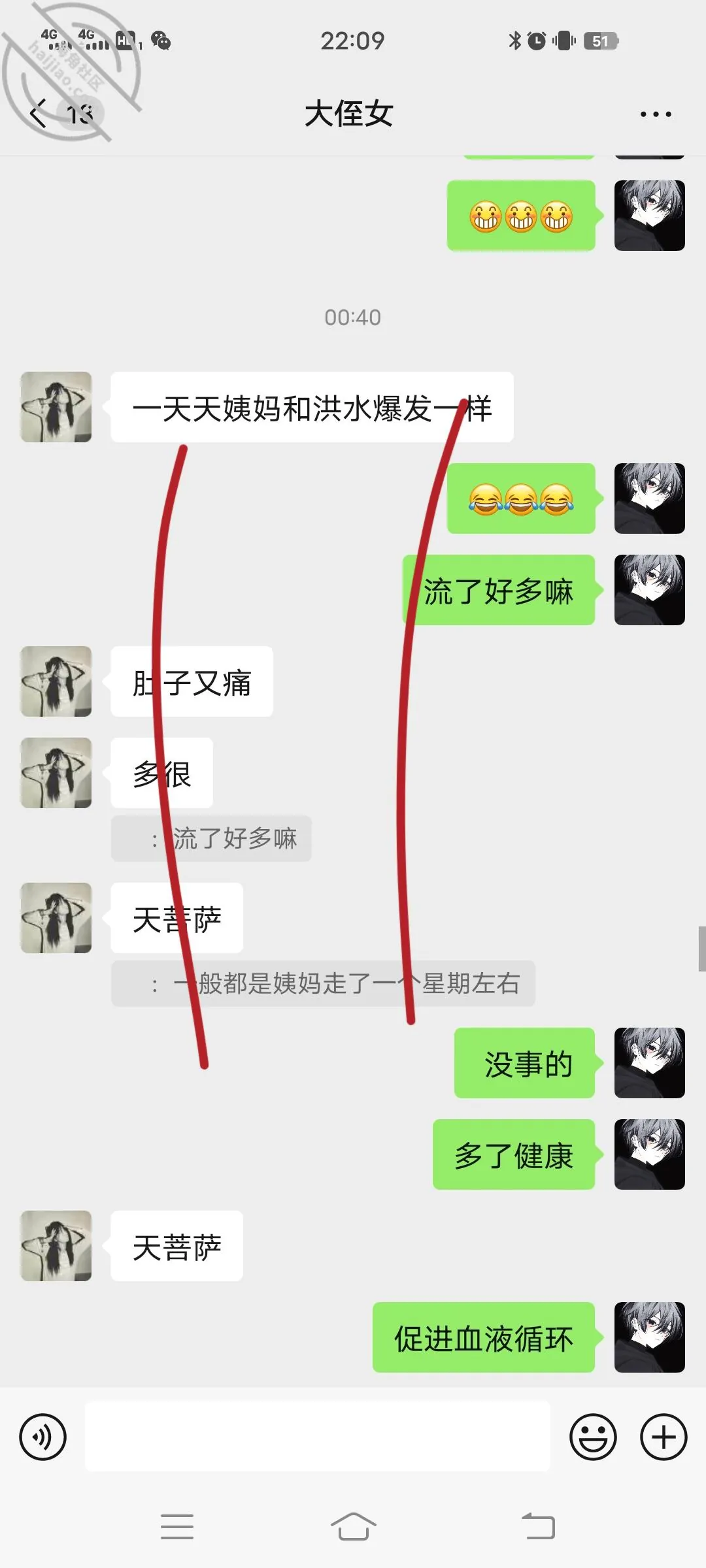Open recent apps from navigation bar
The image size is (706, 1568).
(177, 1527)
